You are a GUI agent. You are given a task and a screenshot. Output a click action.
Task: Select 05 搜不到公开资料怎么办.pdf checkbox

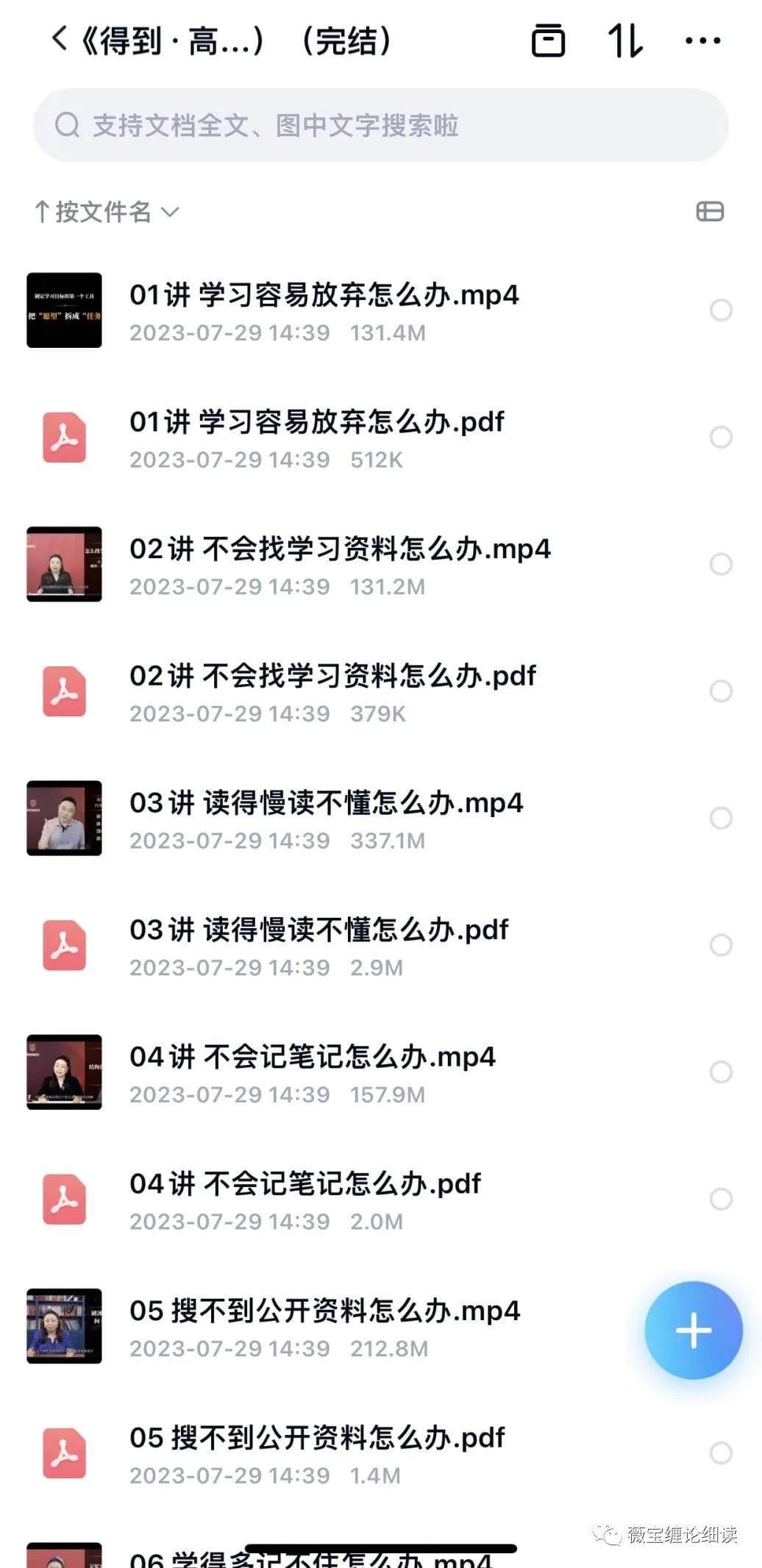click(721, 1453)
